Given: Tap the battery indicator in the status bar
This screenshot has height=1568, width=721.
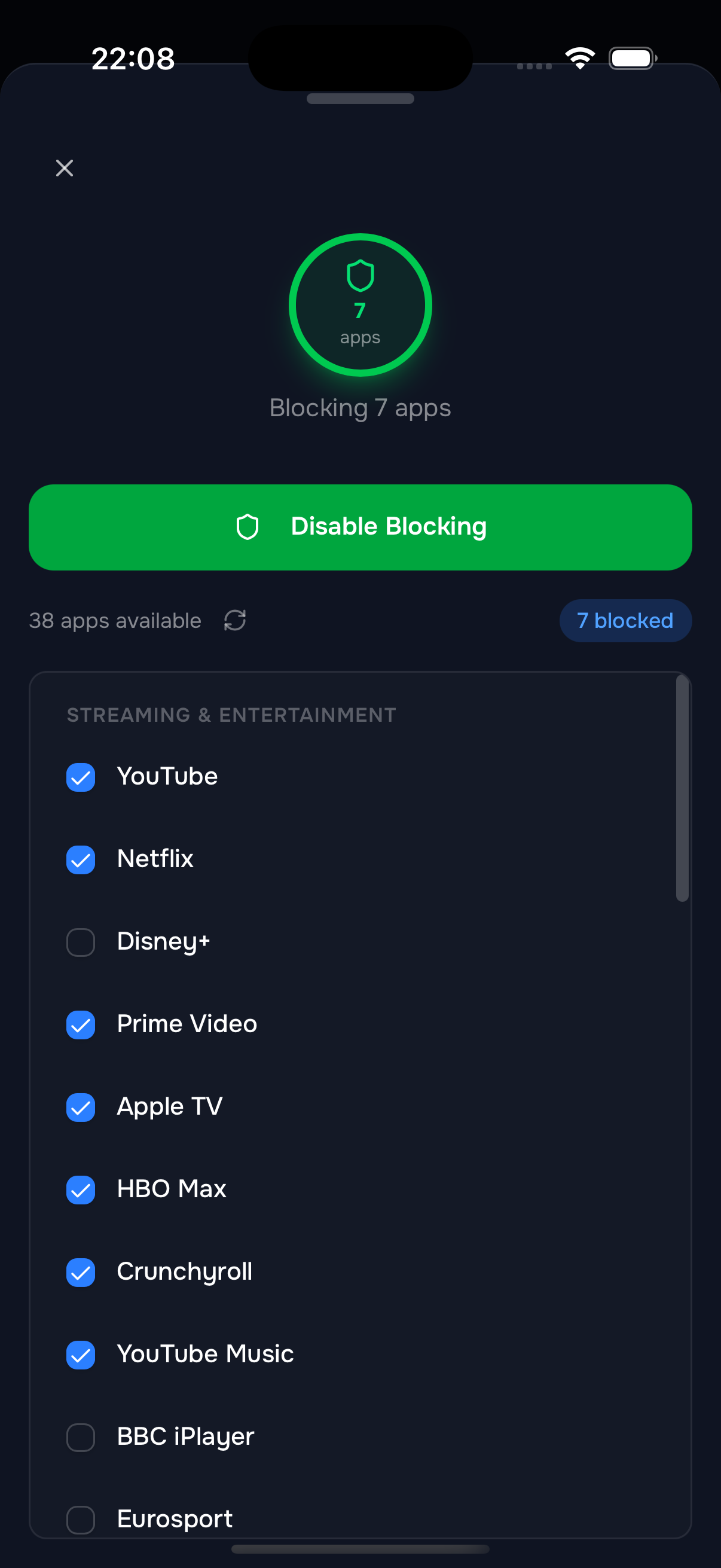Looking at the screenshot, I should point(631,58).
